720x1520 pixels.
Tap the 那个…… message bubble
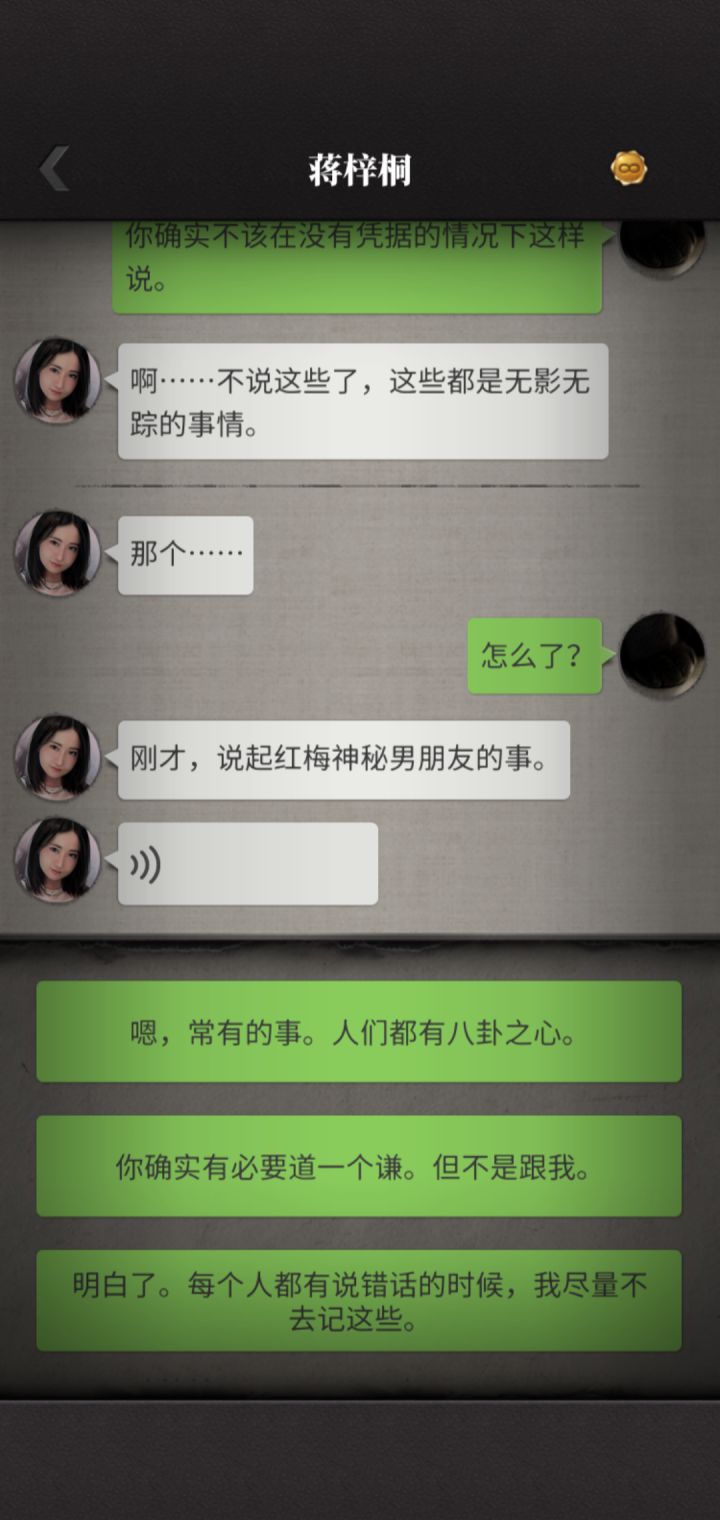184,556
